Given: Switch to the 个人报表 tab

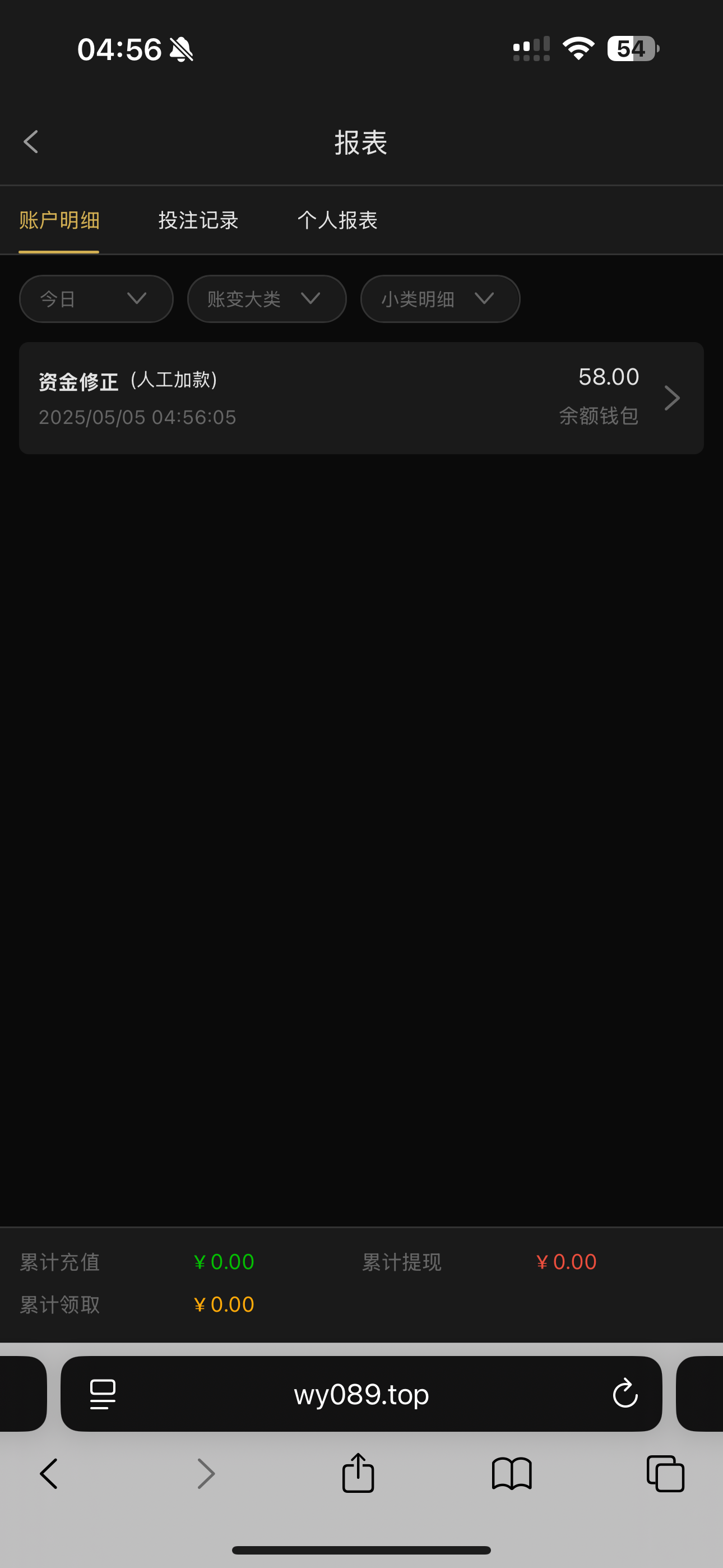Looking at the screenshot, I should pos(337,220).
